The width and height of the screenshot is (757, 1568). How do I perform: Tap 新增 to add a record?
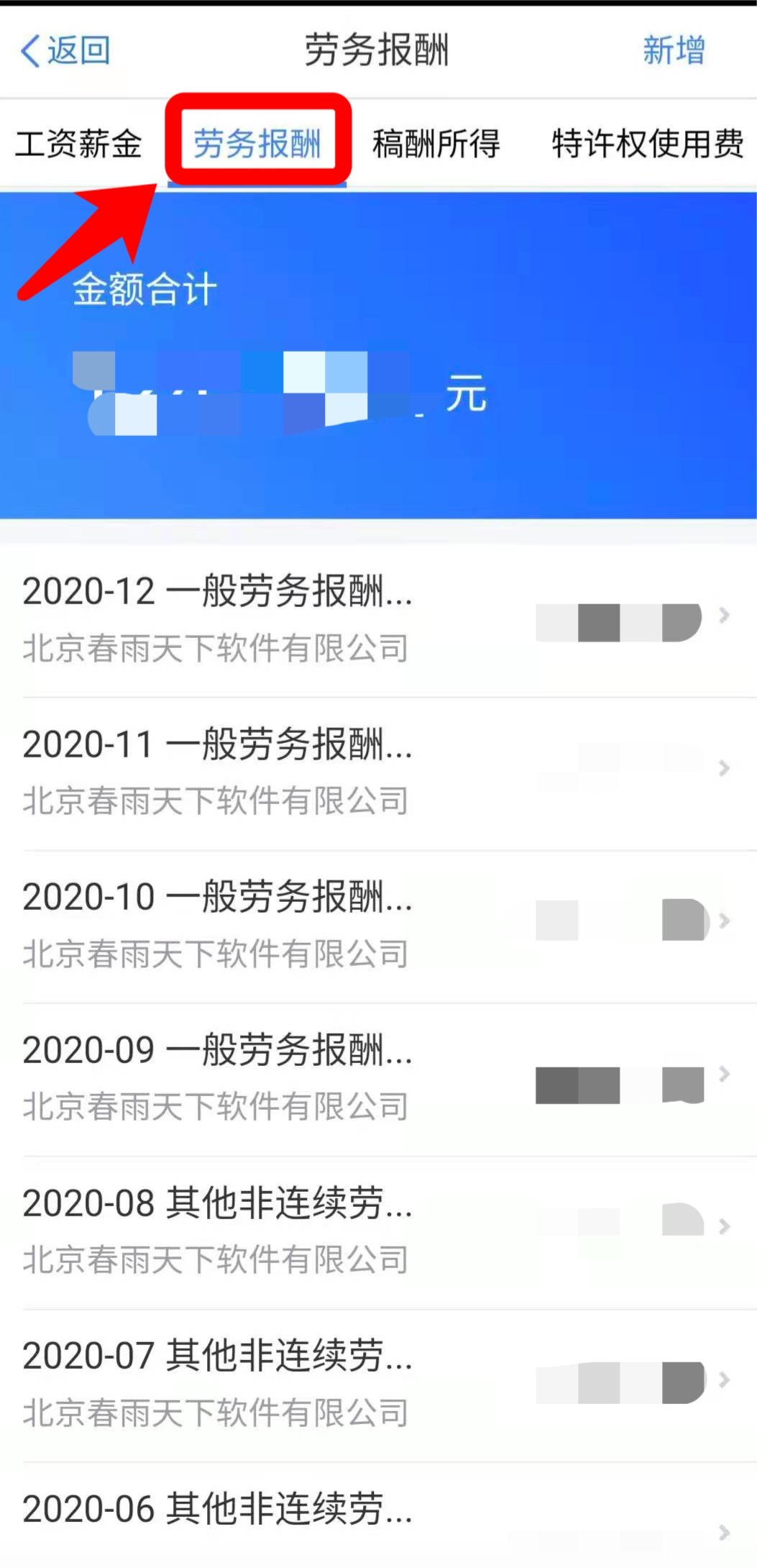673,50
